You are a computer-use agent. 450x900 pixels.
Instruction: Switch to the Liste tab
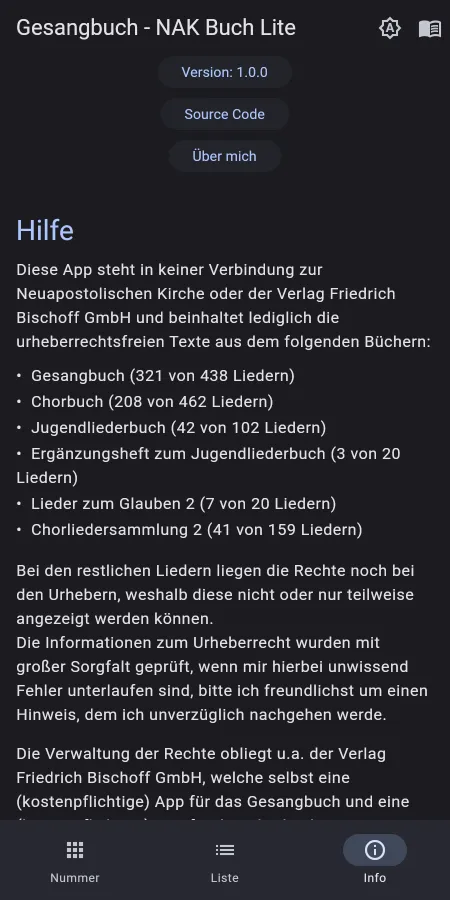[x=224, y=860]
